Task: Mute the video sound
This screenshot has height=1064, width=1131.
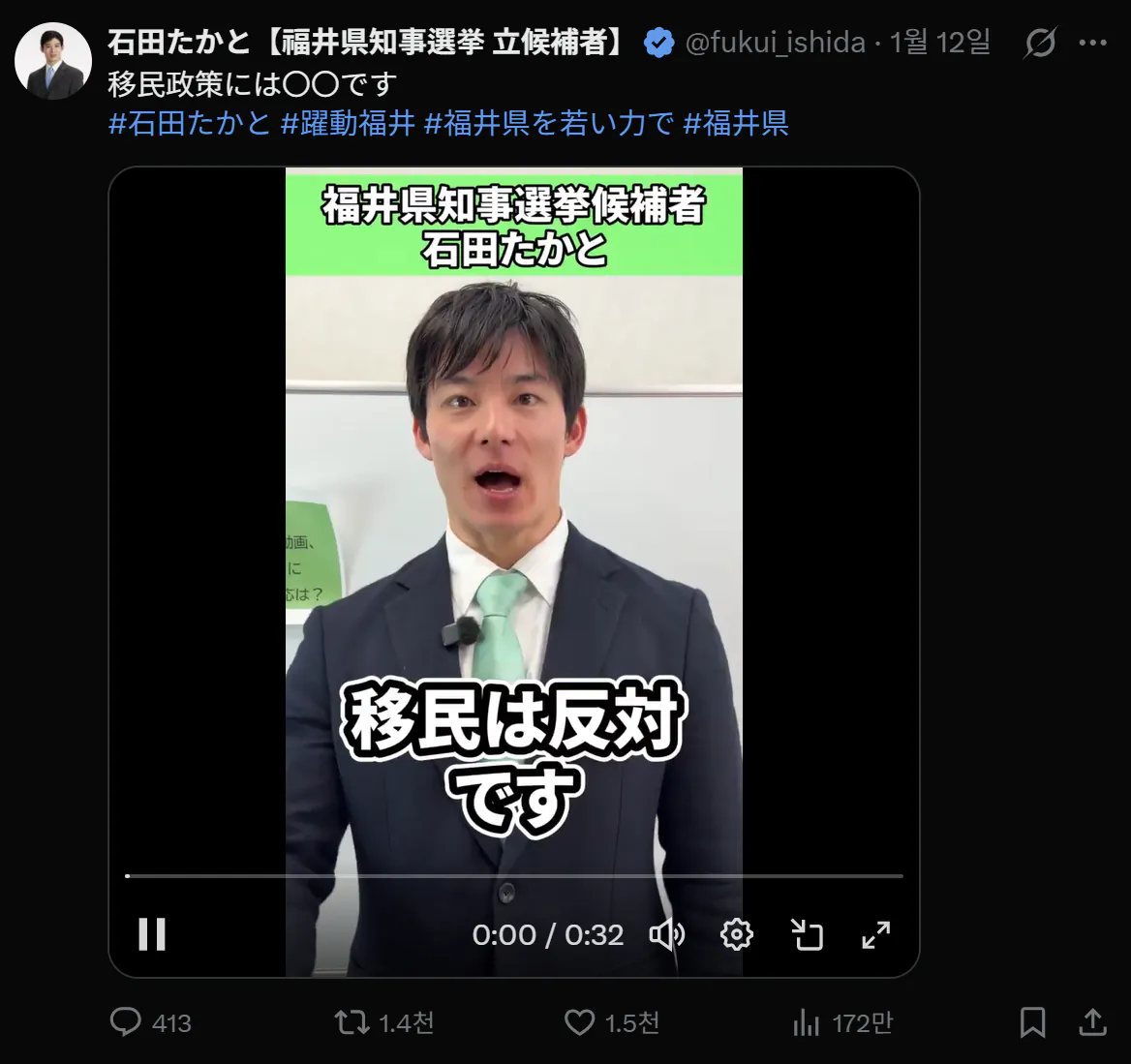Action: pos(666,934)
